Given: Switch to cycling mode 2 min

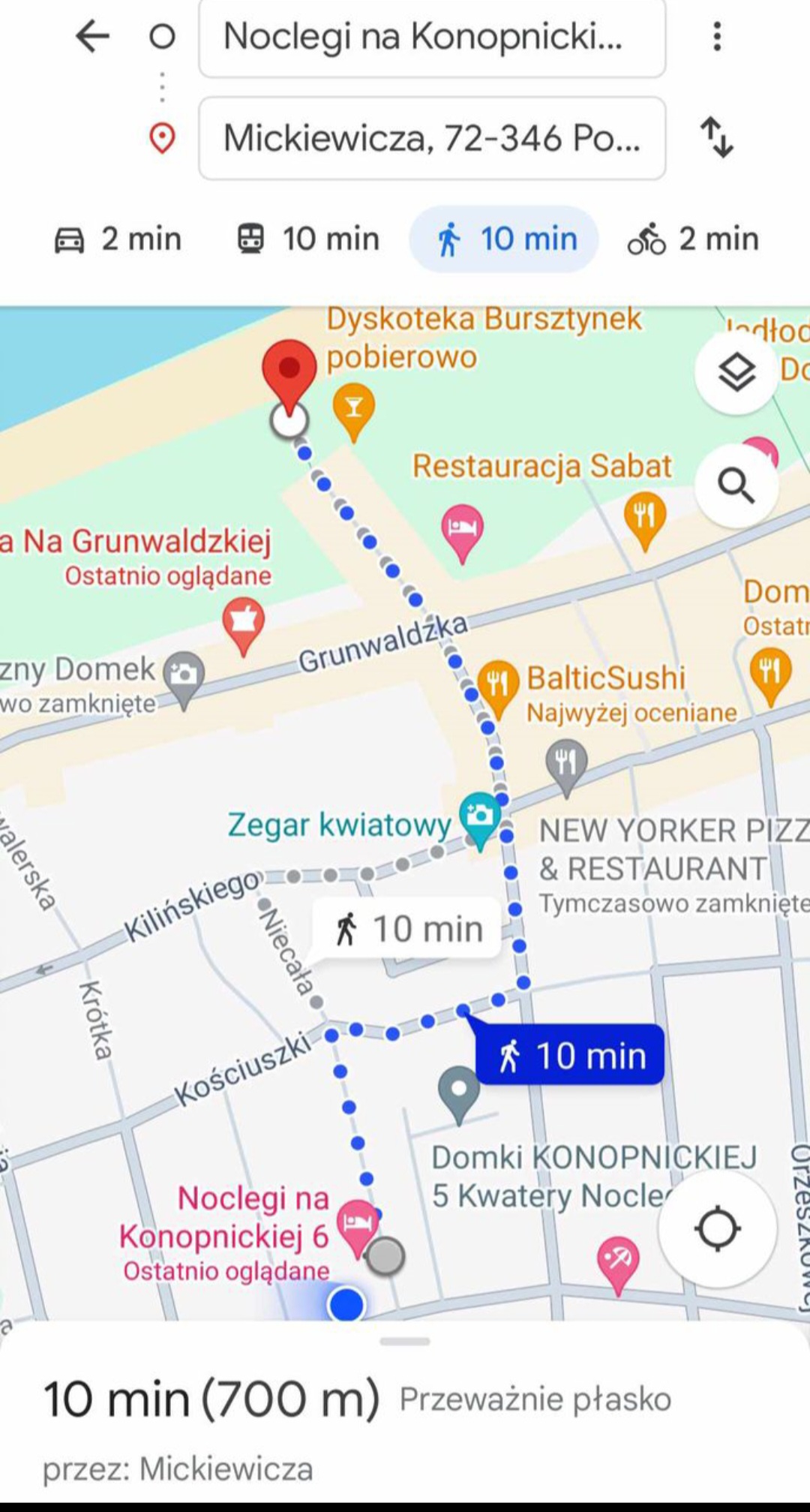Looking at the screenshot, I should [x=693, y=239].
